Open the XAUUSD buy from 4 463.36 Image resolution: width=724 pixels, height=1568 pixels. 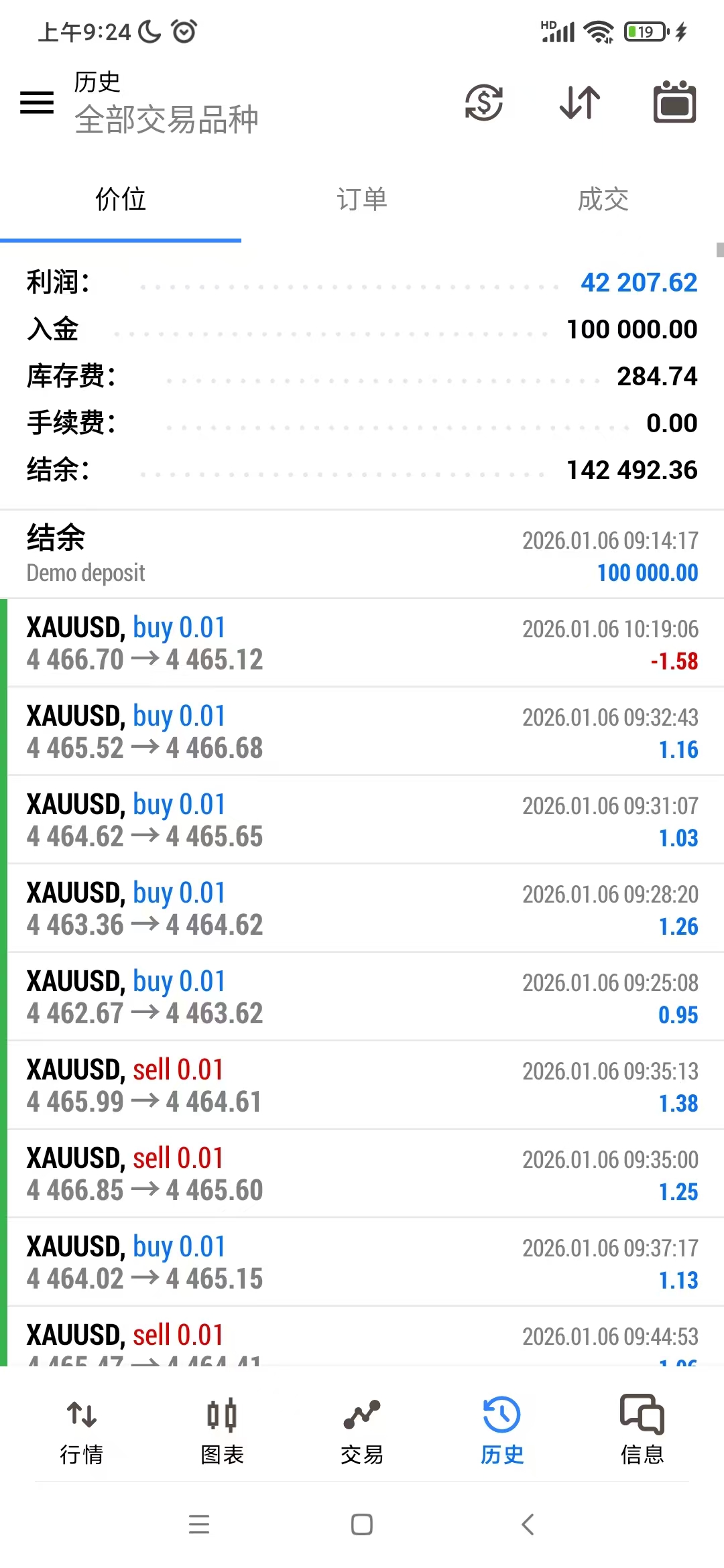click(x=362, y=909)
